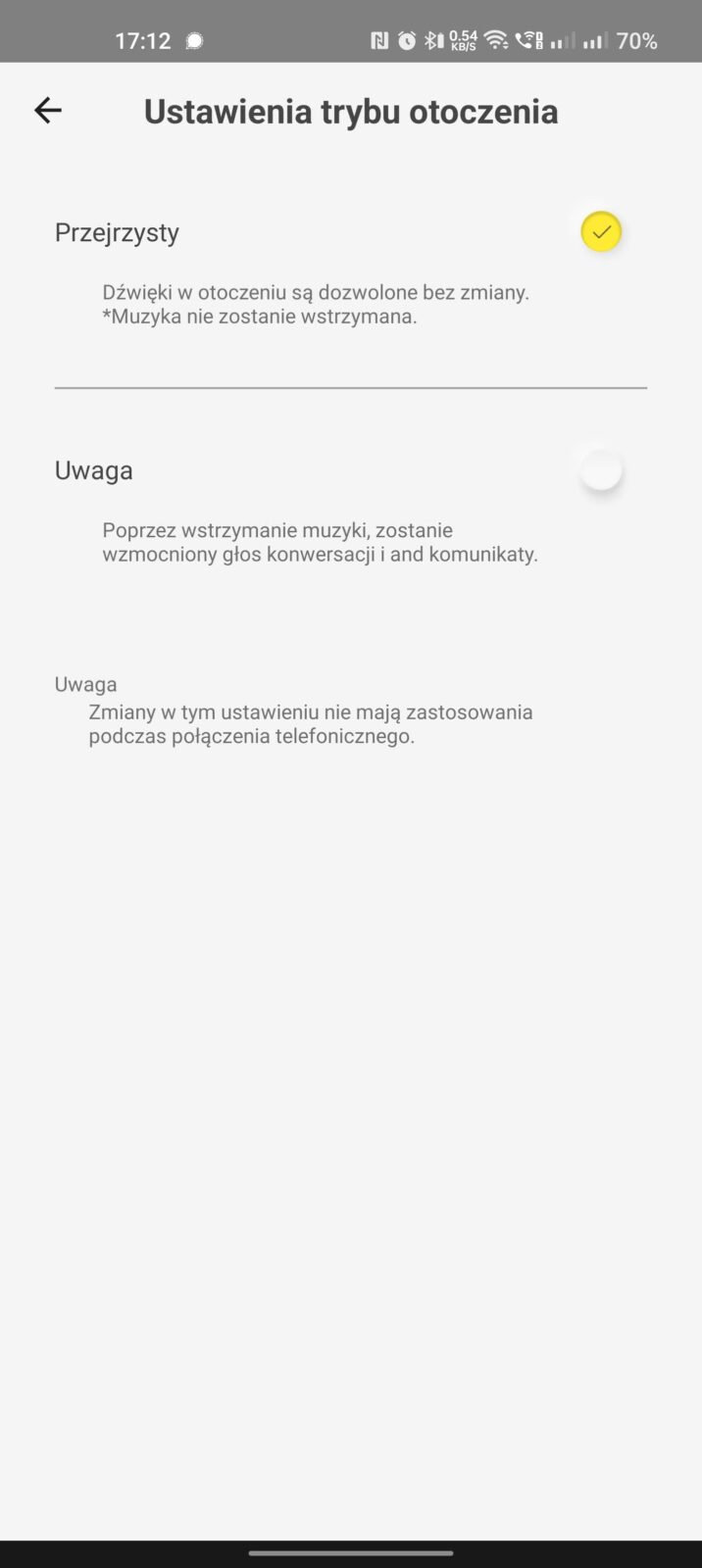Select the Przejrzysty mode option
The width and height of the screenshot is (702, 1568).
[600, 232]
